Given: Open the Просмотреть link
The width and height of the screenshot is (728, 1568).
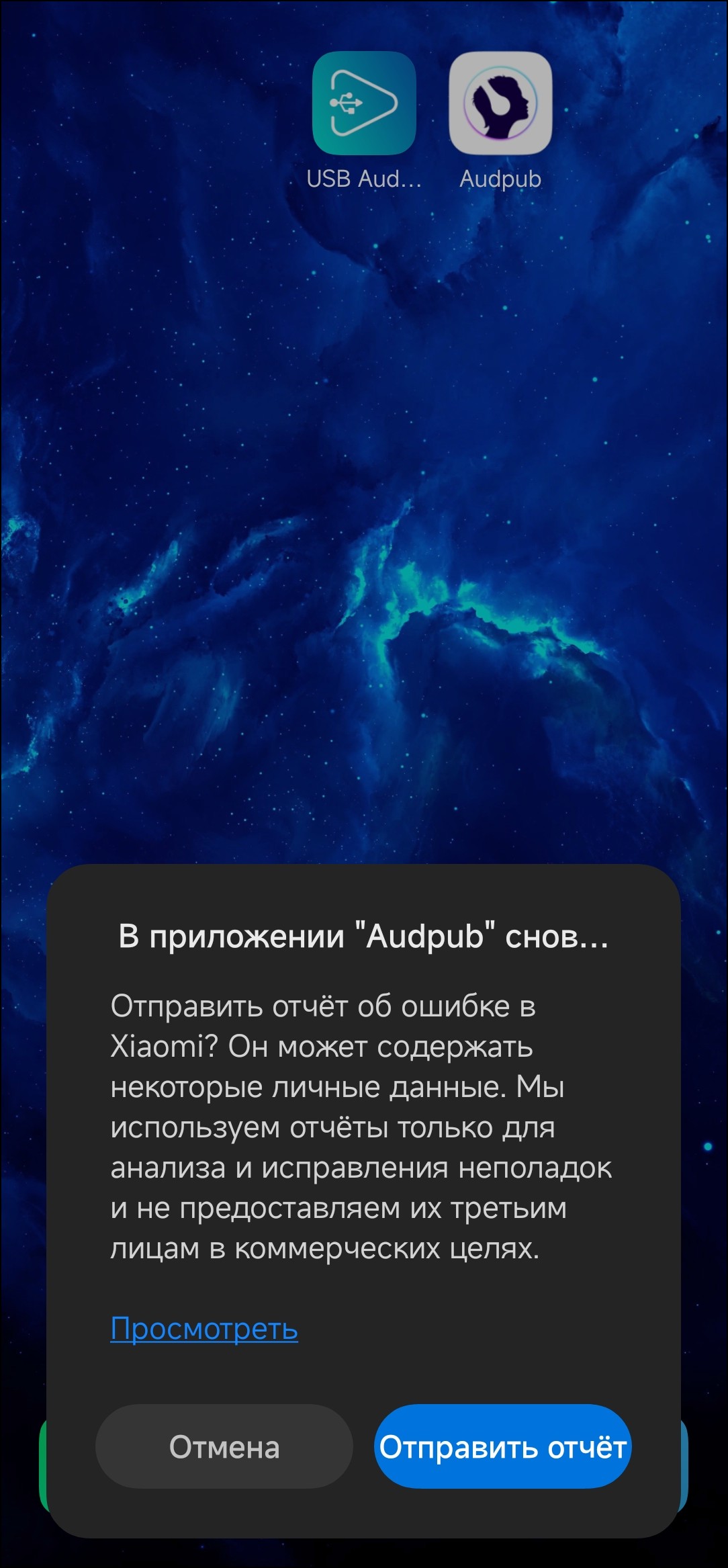Looking at the screenshot, I should (204, 1328).
